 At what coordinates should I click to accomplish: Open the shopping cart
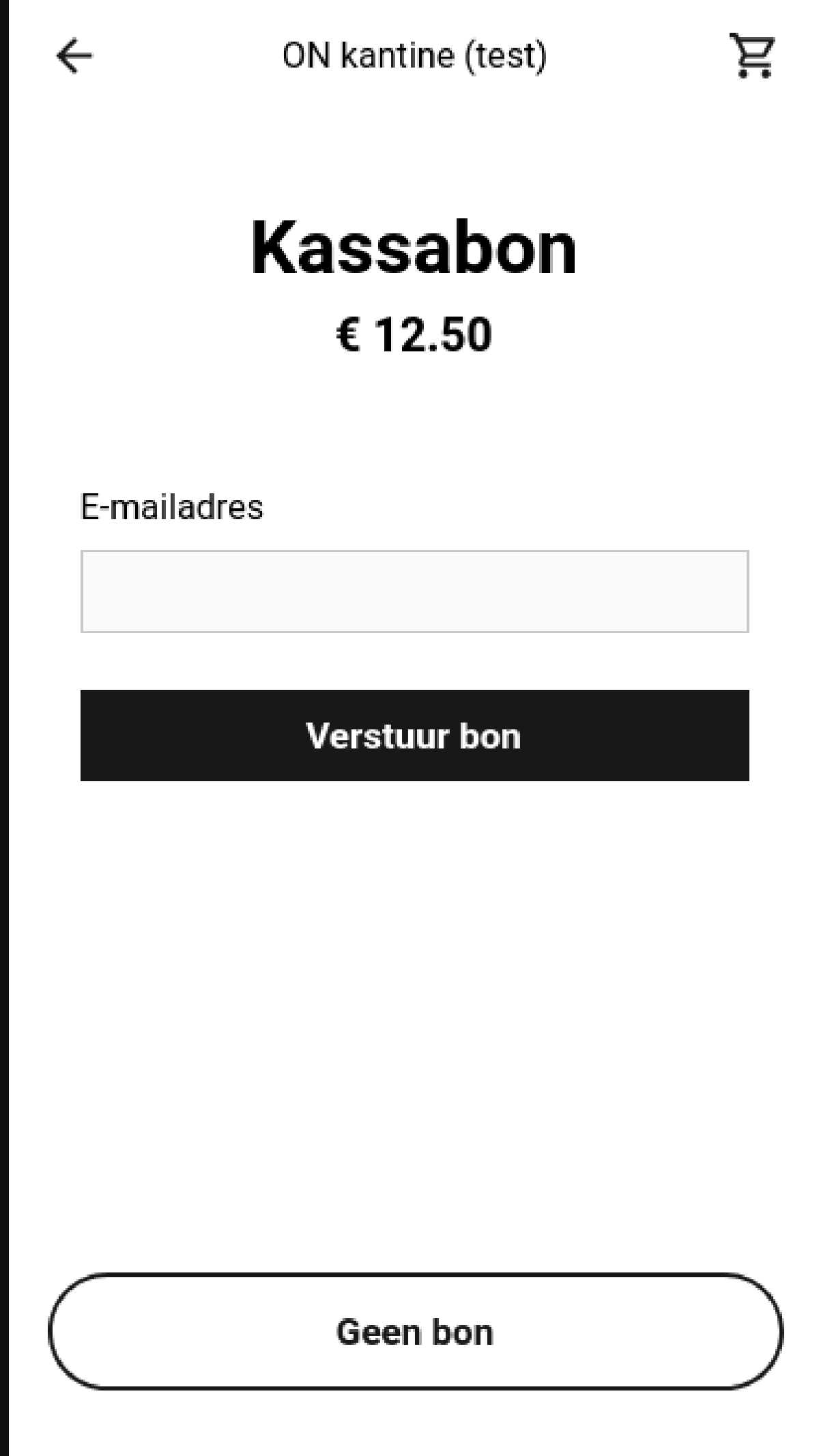pos(753,56)
